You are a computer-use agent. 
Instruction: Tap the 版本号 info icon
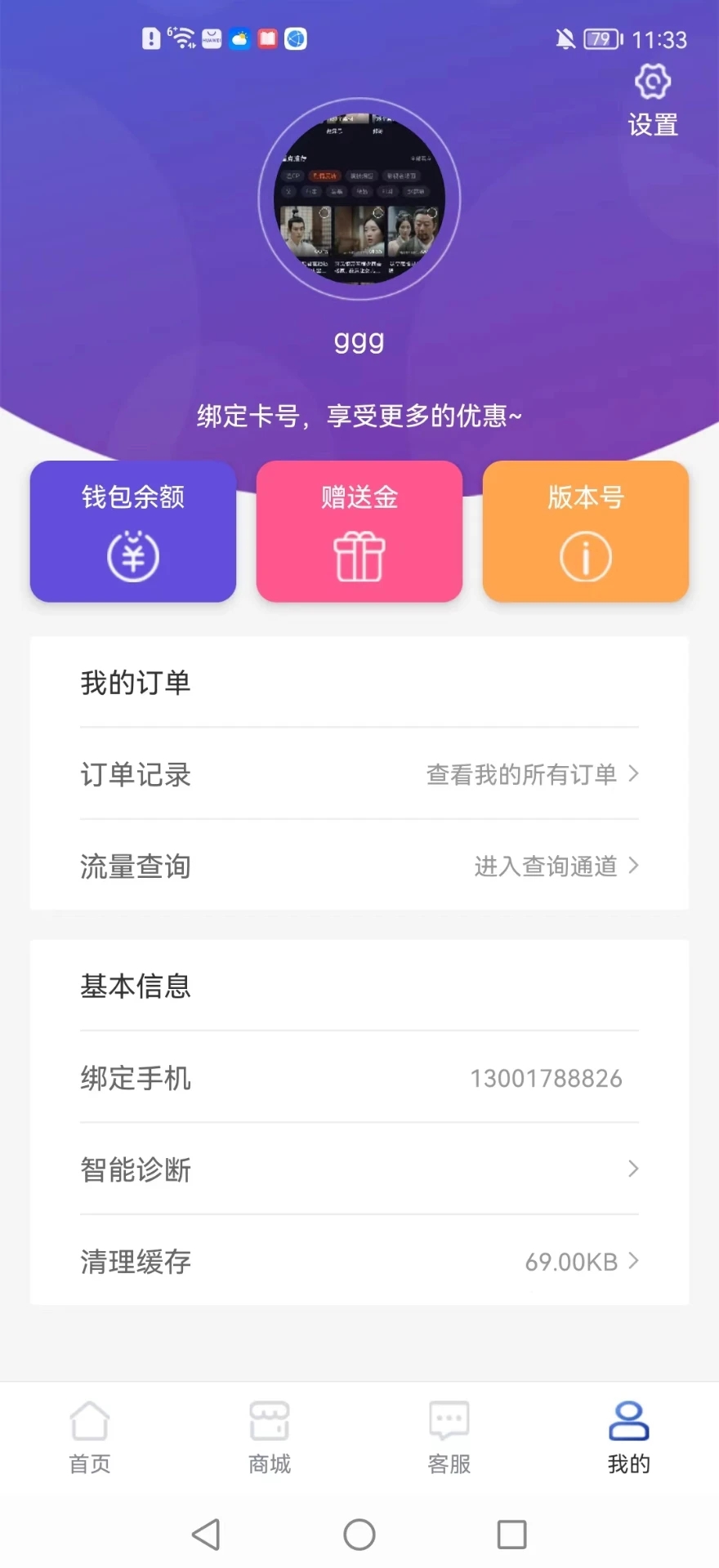pyautogui.click(x=585, y=556)
